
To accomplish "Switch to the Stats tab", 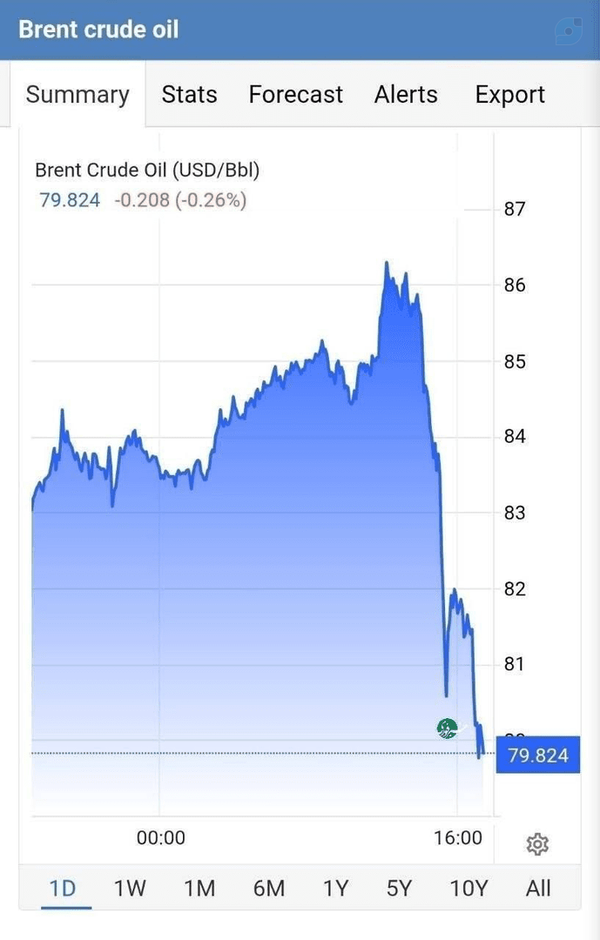I will point(189,94).
